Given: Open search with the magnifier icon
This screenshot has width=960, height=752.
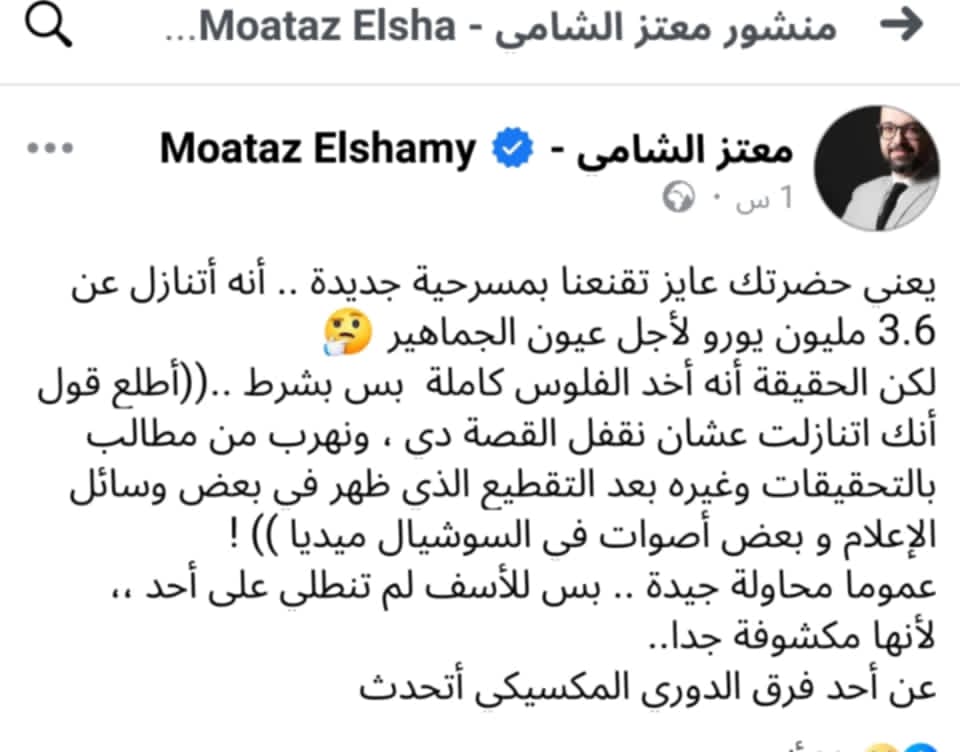Looking at the screenshot, I should click(48, 27).
